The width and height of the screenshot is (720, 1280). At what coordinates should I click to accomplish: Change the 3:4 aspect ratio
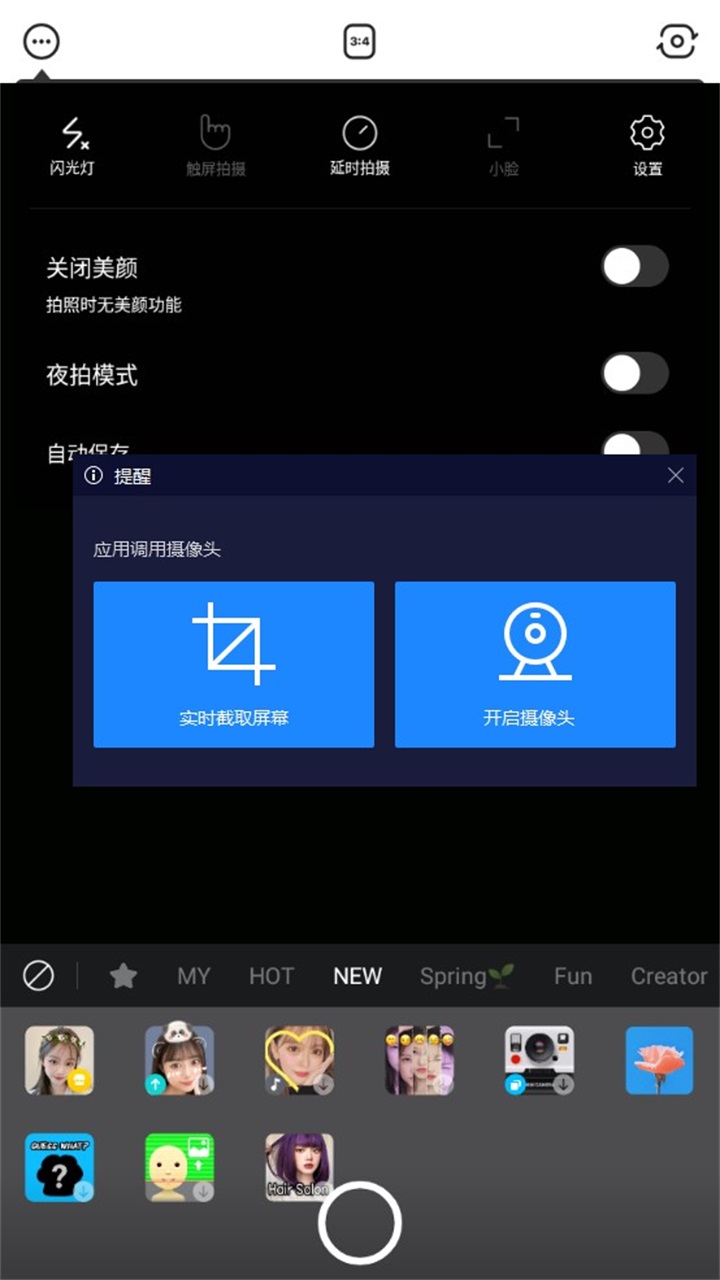pyautogui.click(x=360, y=42)
